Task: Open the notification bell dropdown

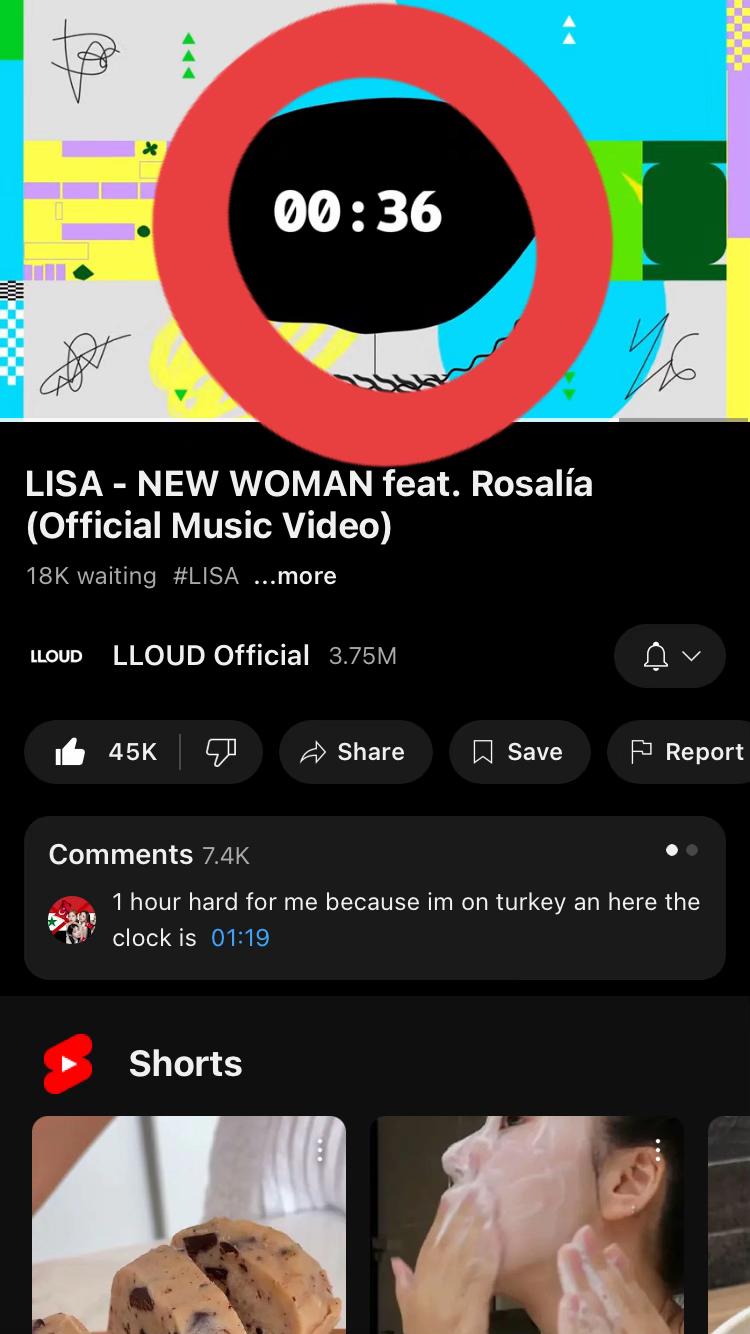Action: [670, 656]
